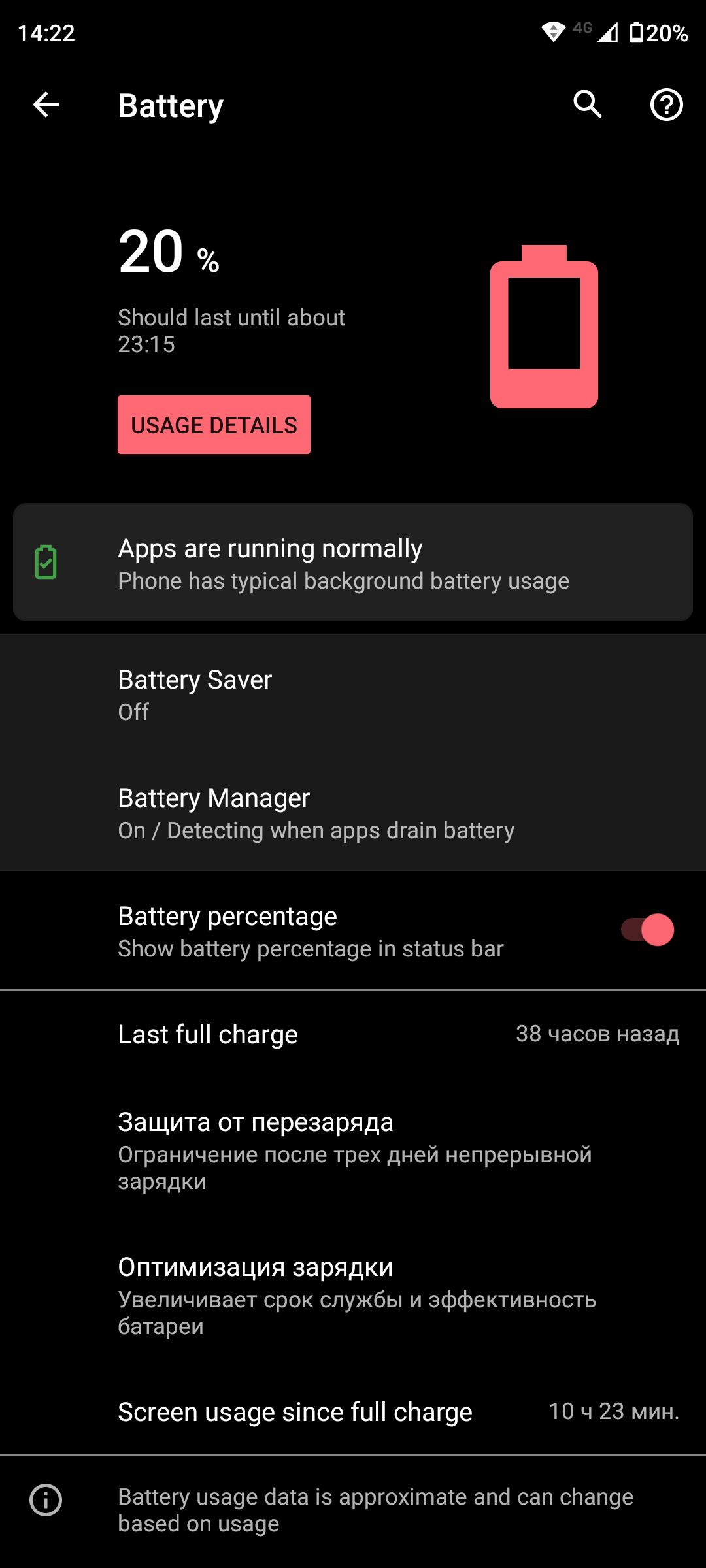Open the search icon in Battery
This screenshot has width=706, height=1568.
(588, 105)
